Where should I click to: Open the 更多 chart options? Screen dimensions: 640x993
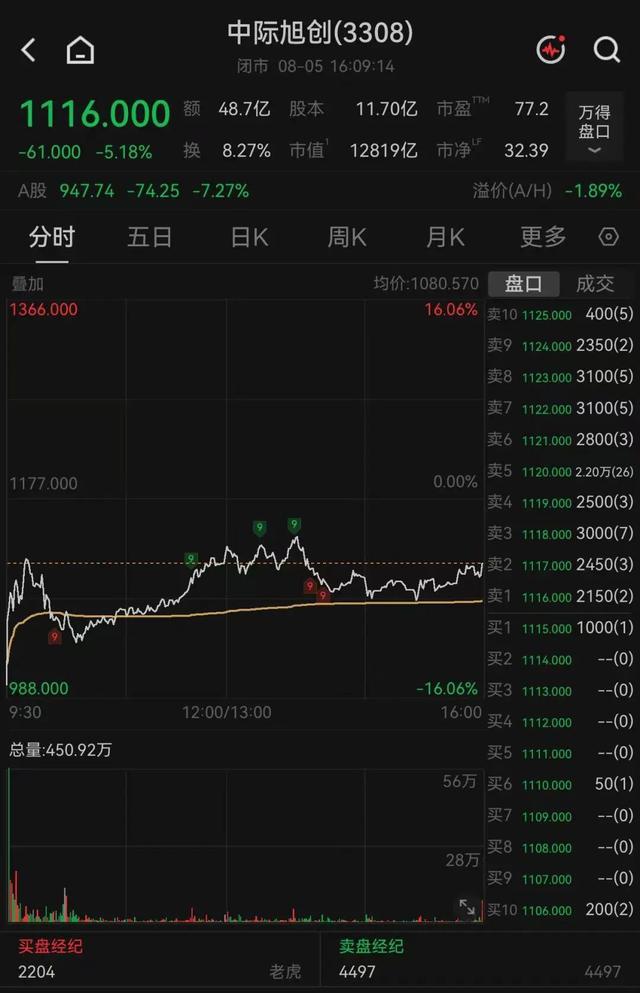point(543,237)
